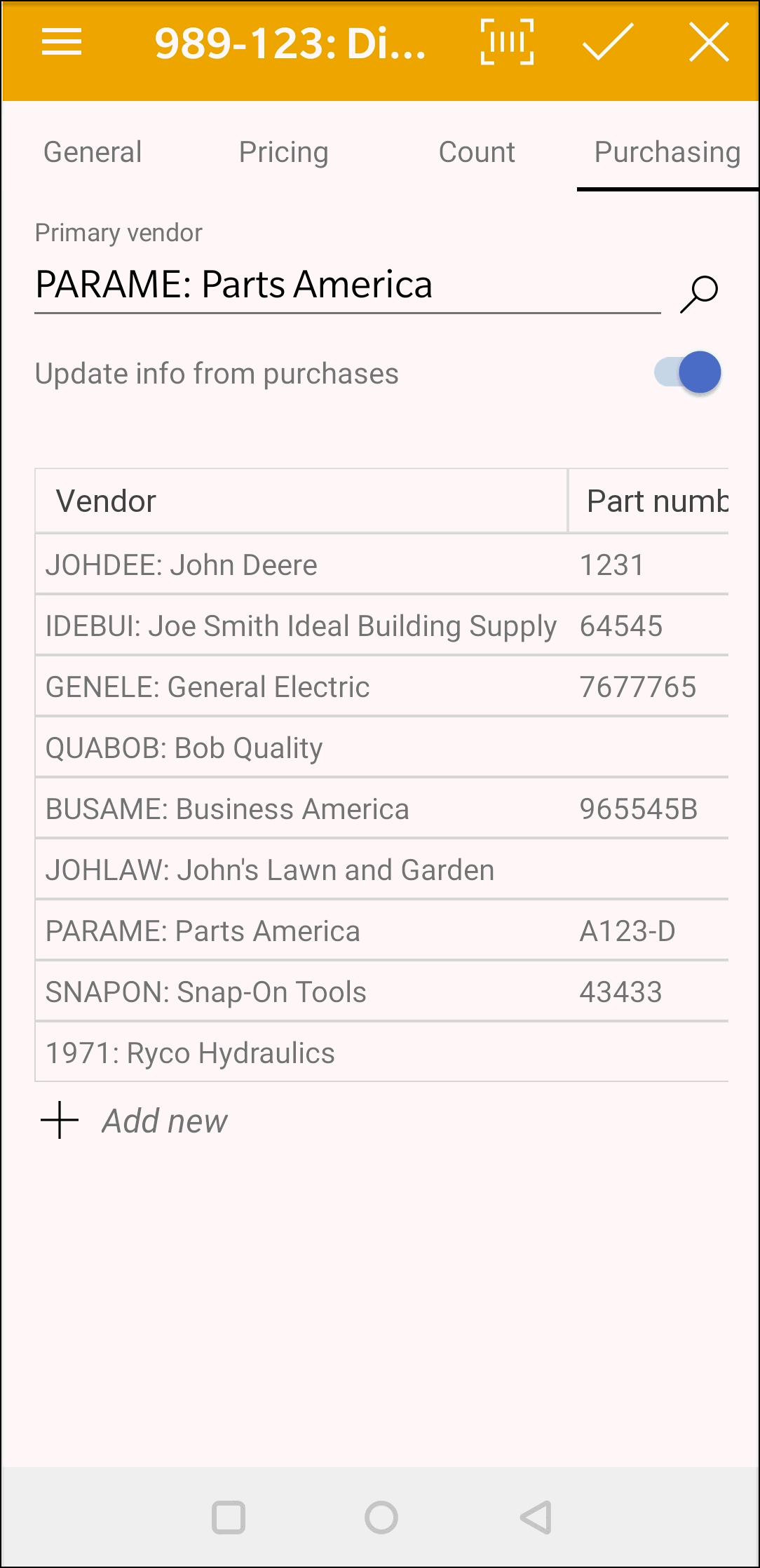Open the JOHDEE: John Deere row
Screen dimensions: 760x1568
pos(382,565)
